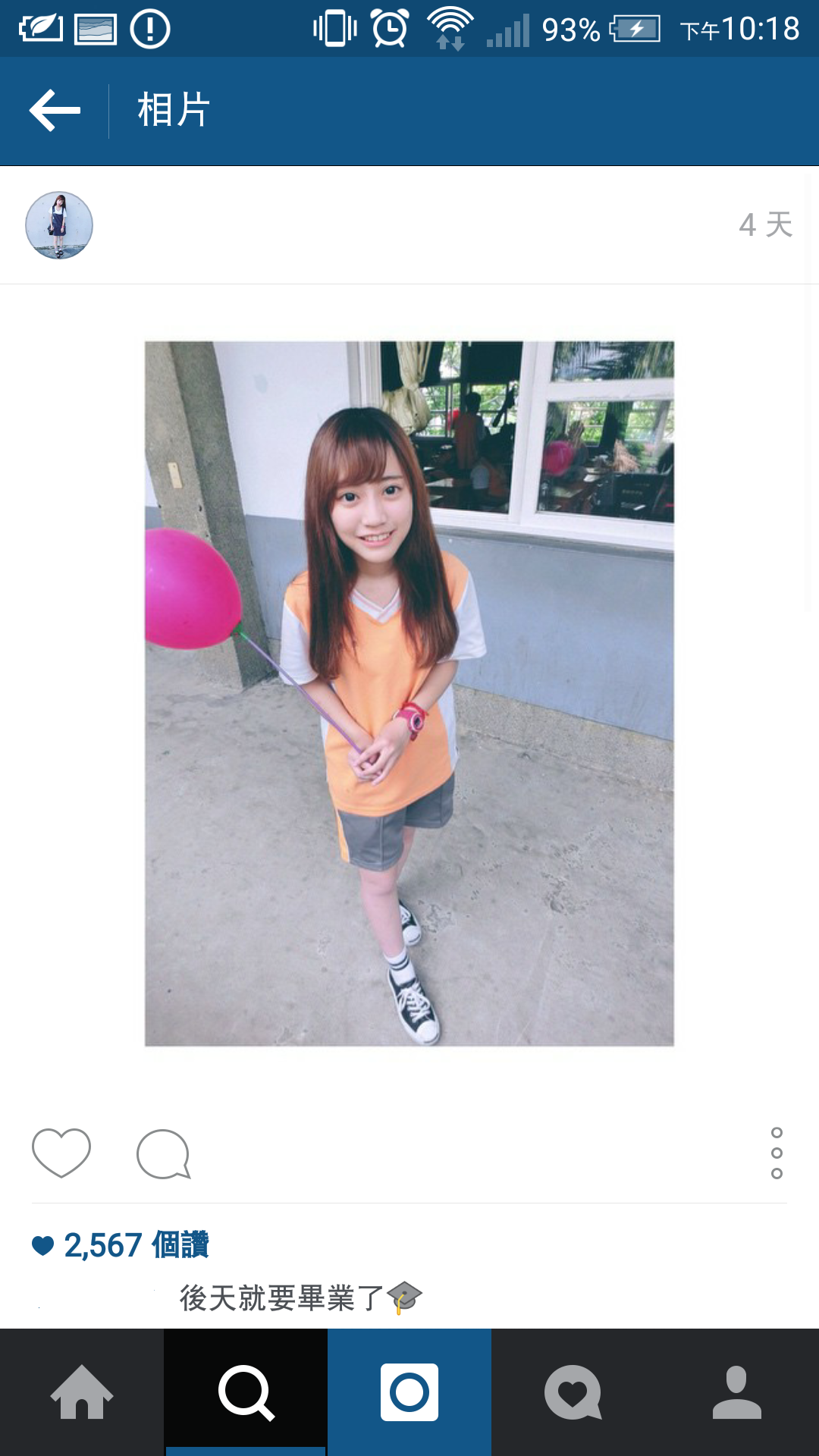The height and width of the screenshot is (1456, 819).
Task: Open comments via the speech bubble icon
Action: coord(163,1154)
